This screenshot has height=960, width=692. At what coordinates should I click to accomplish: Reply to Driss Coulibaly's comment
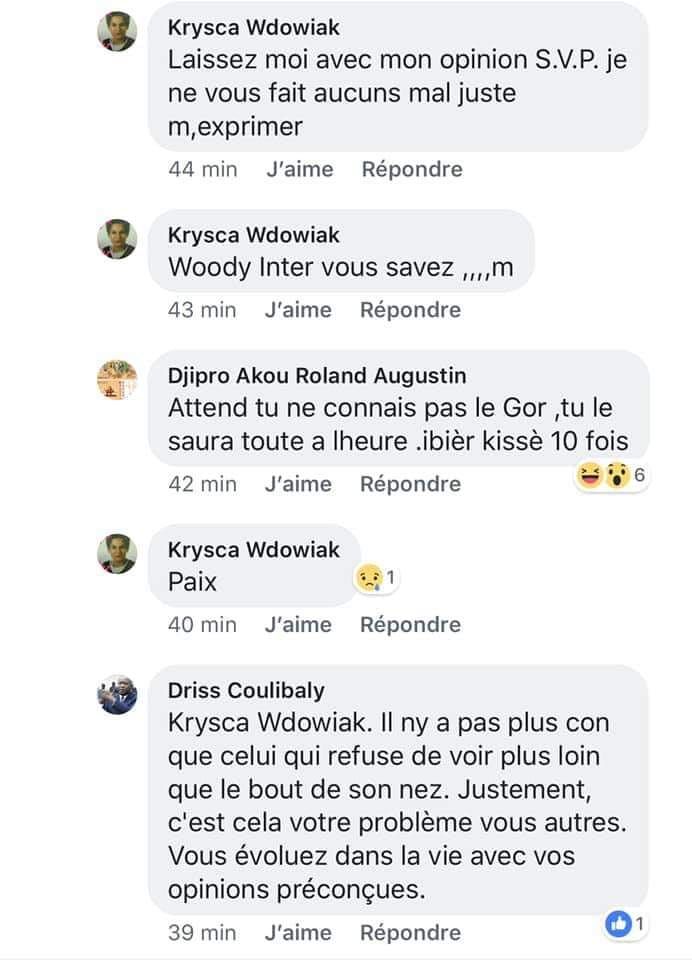410,933
